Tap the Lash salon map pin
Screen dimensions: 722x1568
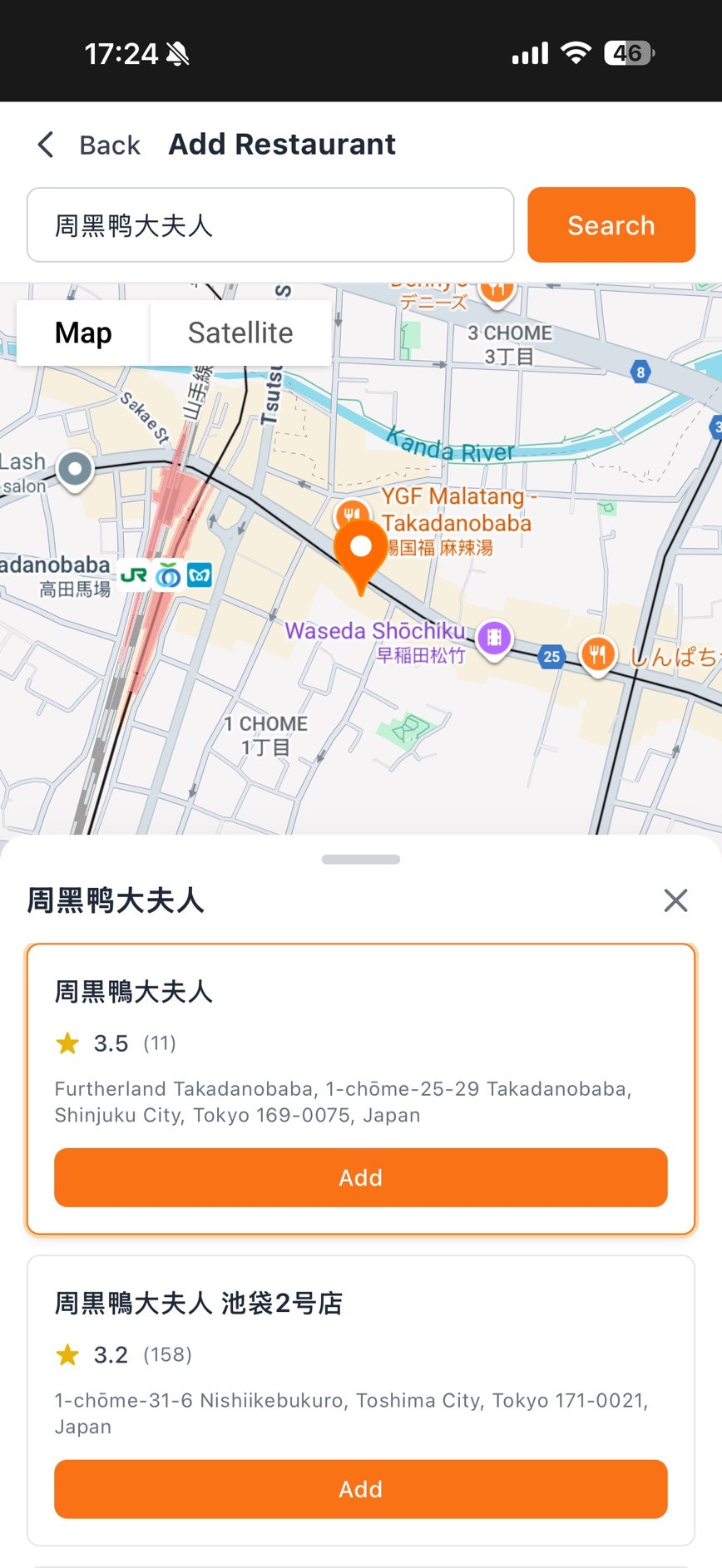tap(75, 470)
